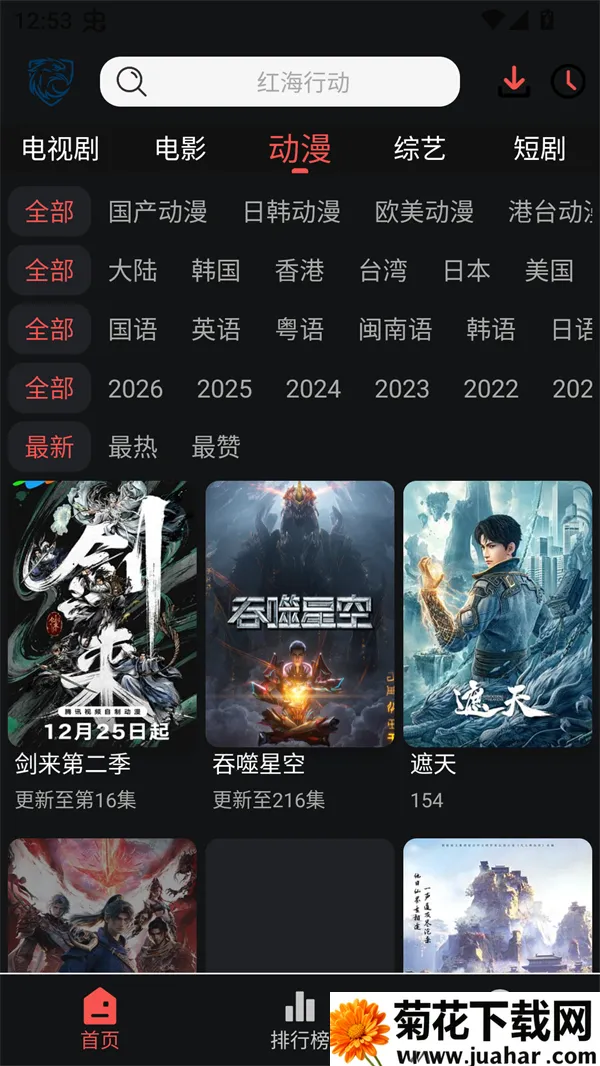Screen dimensions: 600x1066
Task: Open the download icon
Action: [515, 81]
